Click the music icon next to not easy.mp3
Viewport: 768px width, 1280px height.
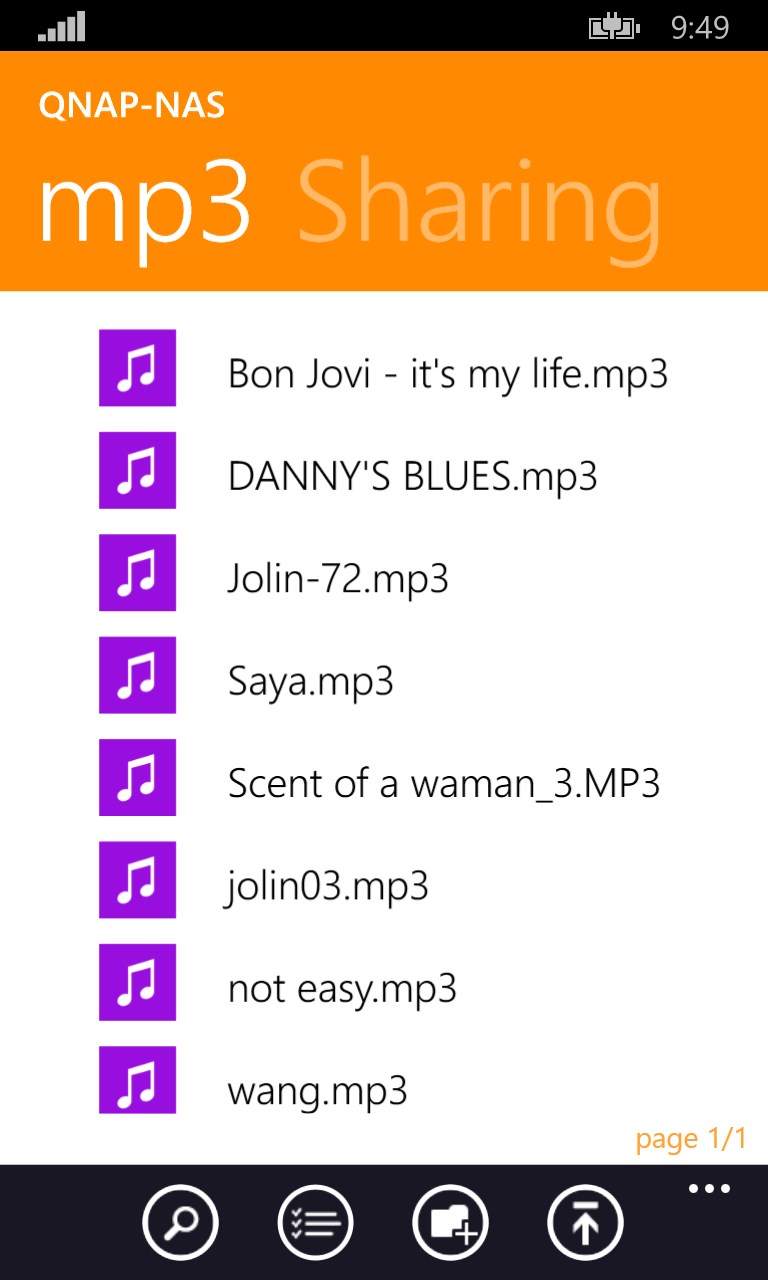point(137,982)
